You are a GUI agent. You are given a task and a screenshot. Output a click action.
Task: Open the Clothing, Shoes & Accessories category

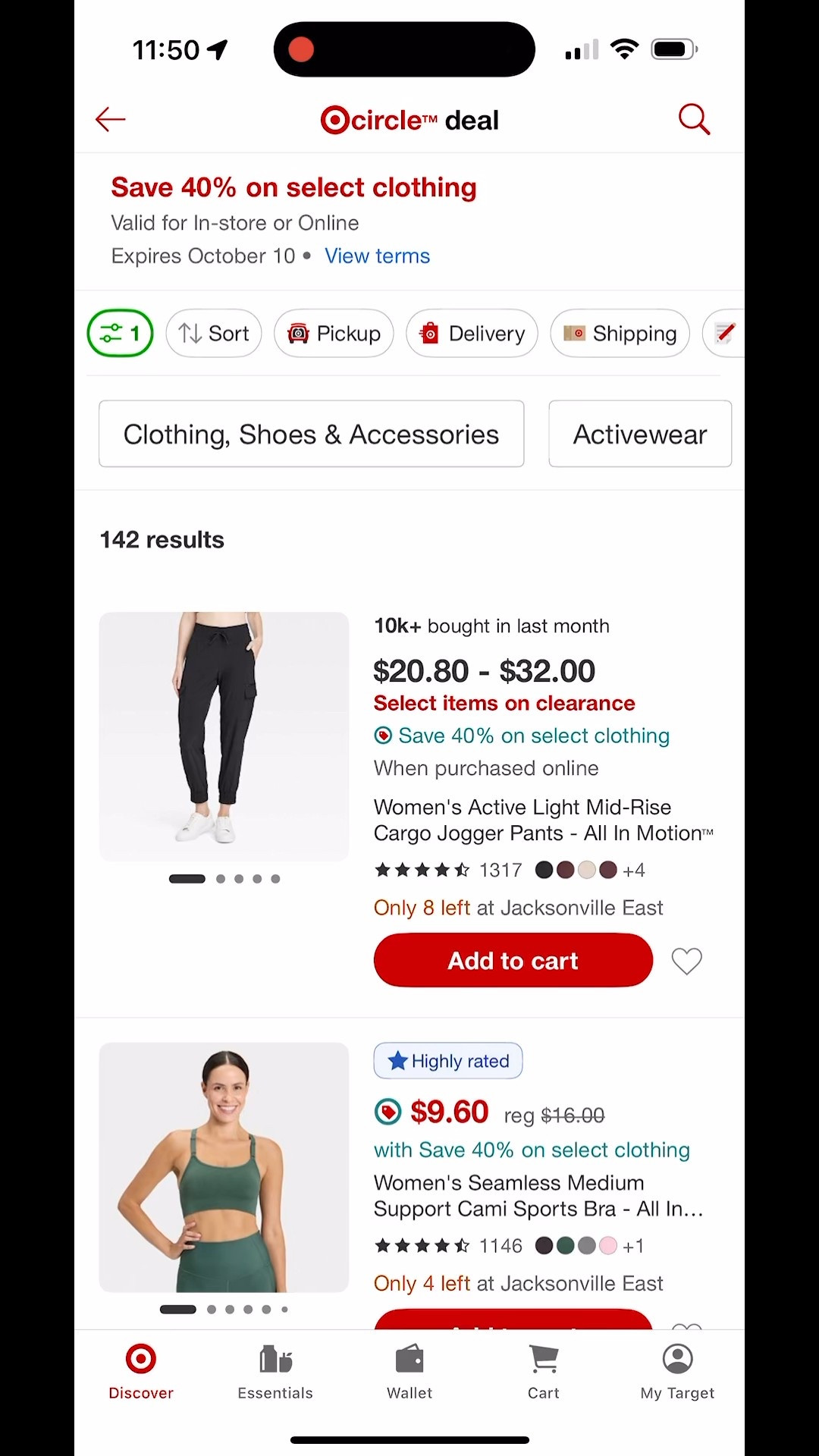pyautogui.click(x=311, y=434)
